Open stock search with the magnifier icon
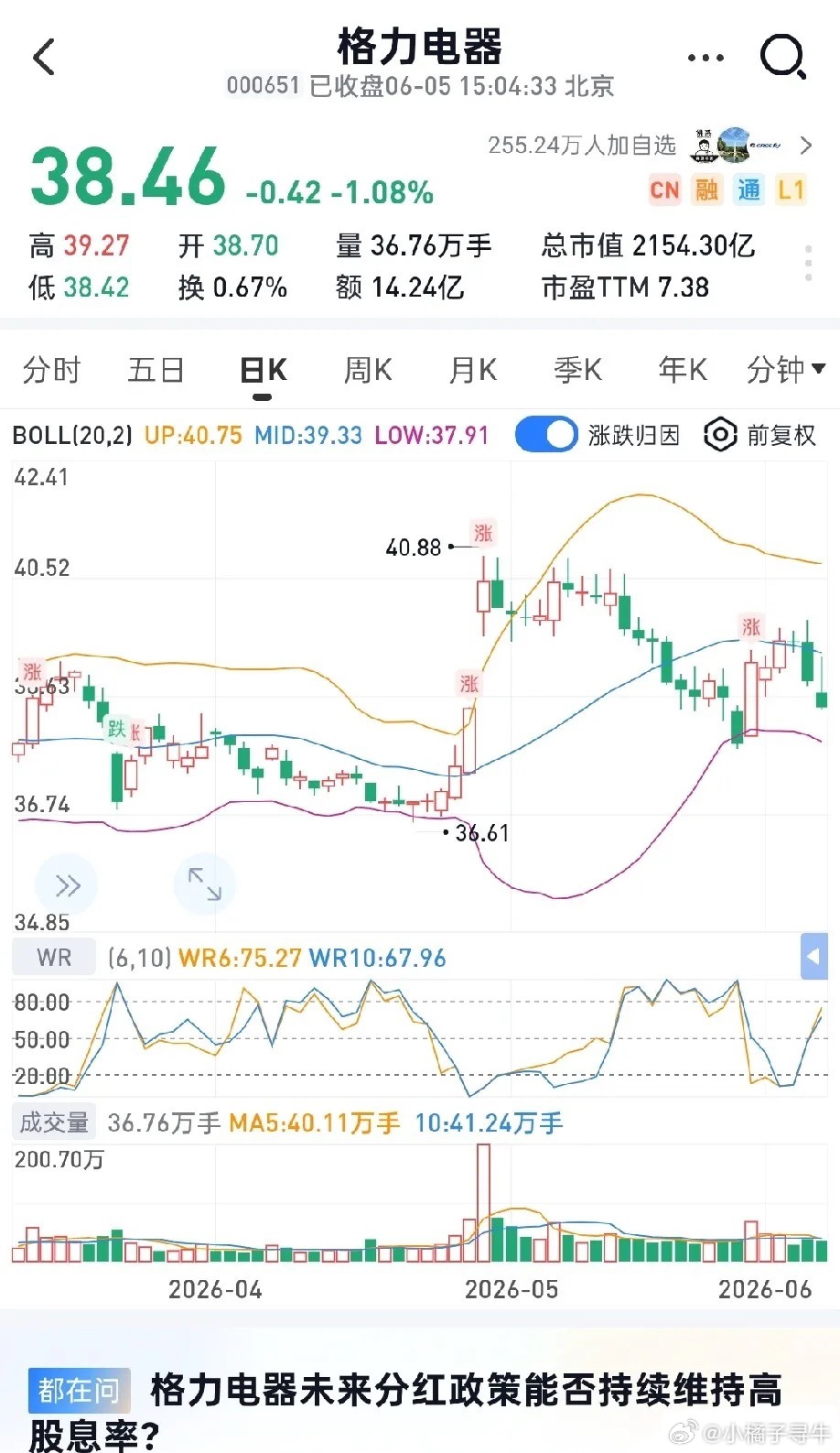The height and width of the screenshot is (1453, 840). pyautogui.click(x=783, y=58)
